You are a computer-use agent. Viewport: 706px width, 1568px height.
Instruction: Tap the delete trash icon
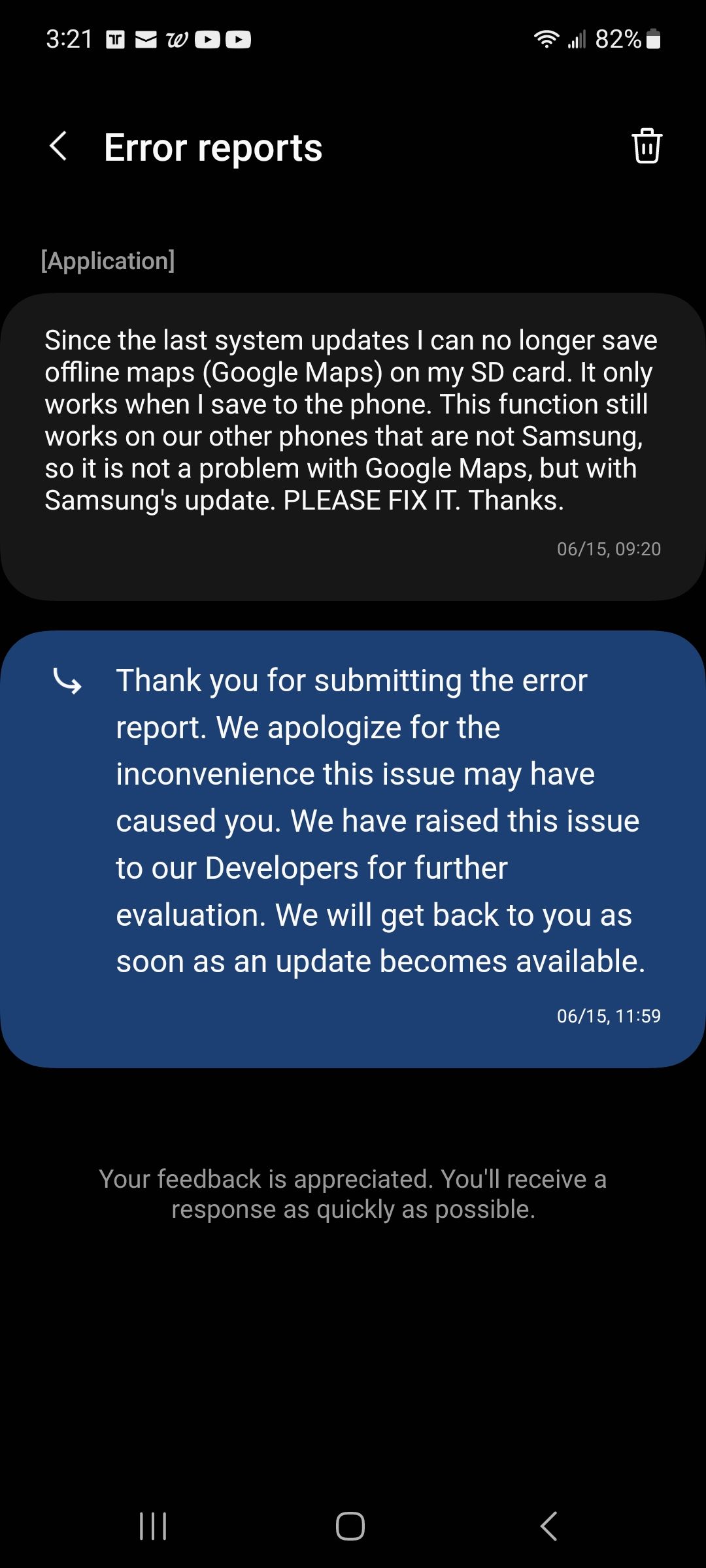(647, 146)
